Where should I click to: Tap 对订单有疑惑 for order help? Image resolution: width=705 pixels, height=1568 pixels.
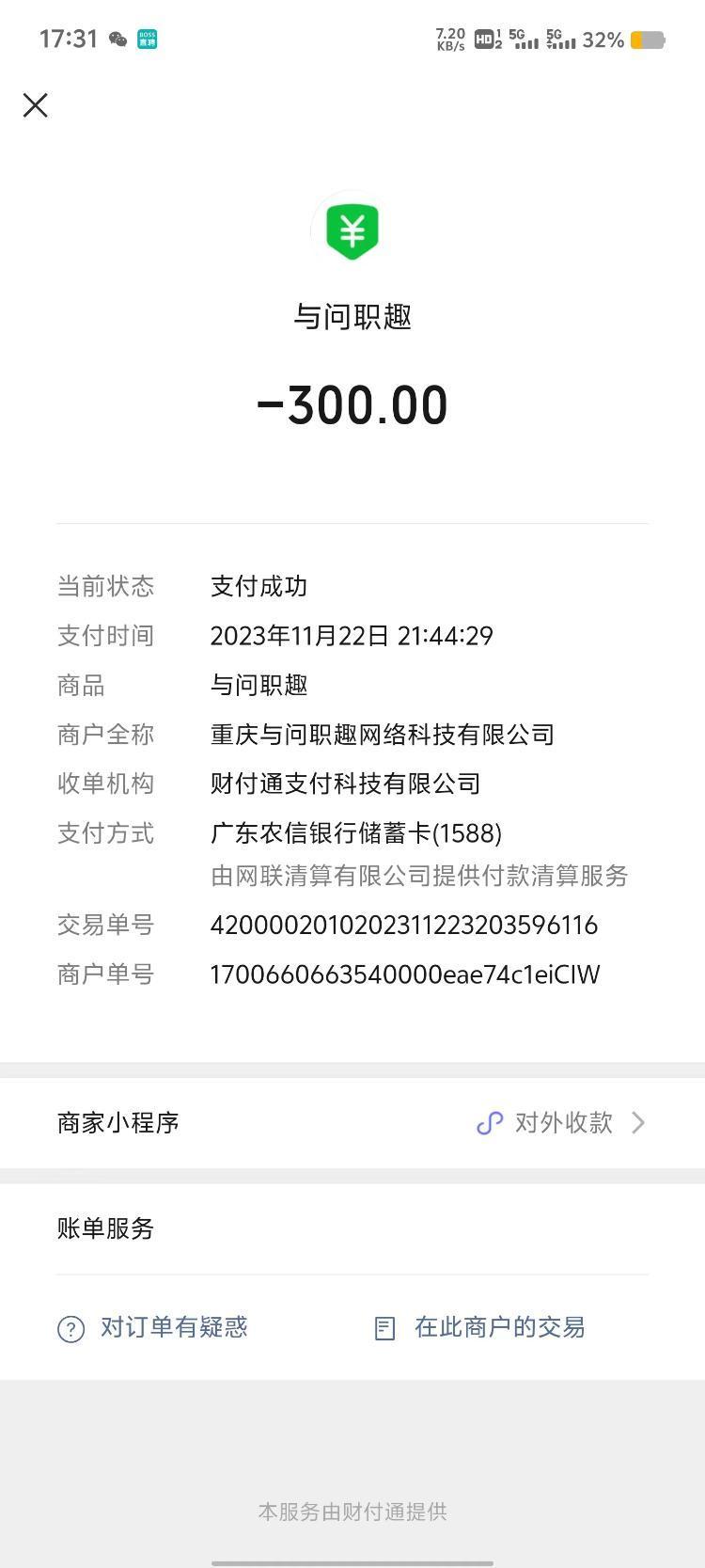152,1327
